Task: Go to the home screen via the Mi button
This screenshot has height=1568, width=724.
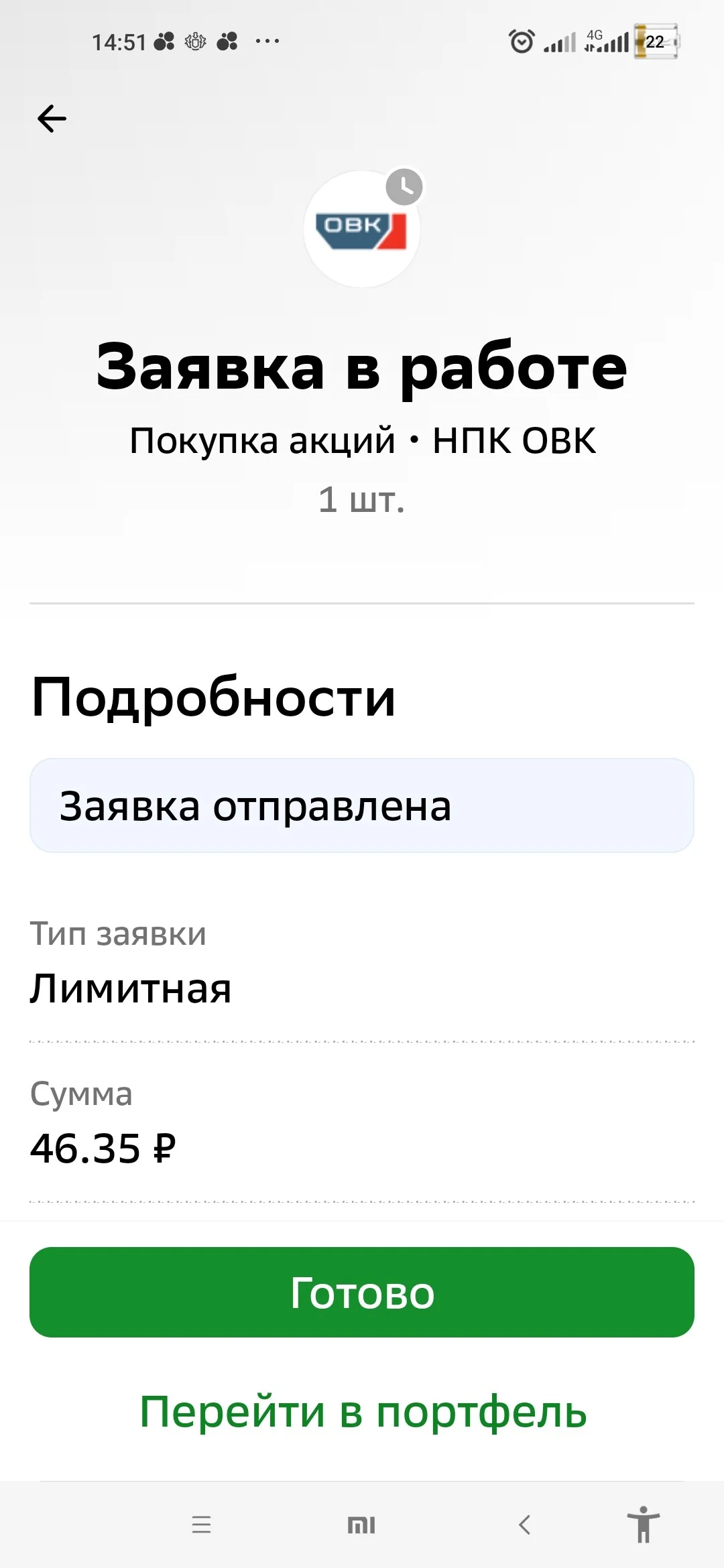Action: (x=361, y=1525)
